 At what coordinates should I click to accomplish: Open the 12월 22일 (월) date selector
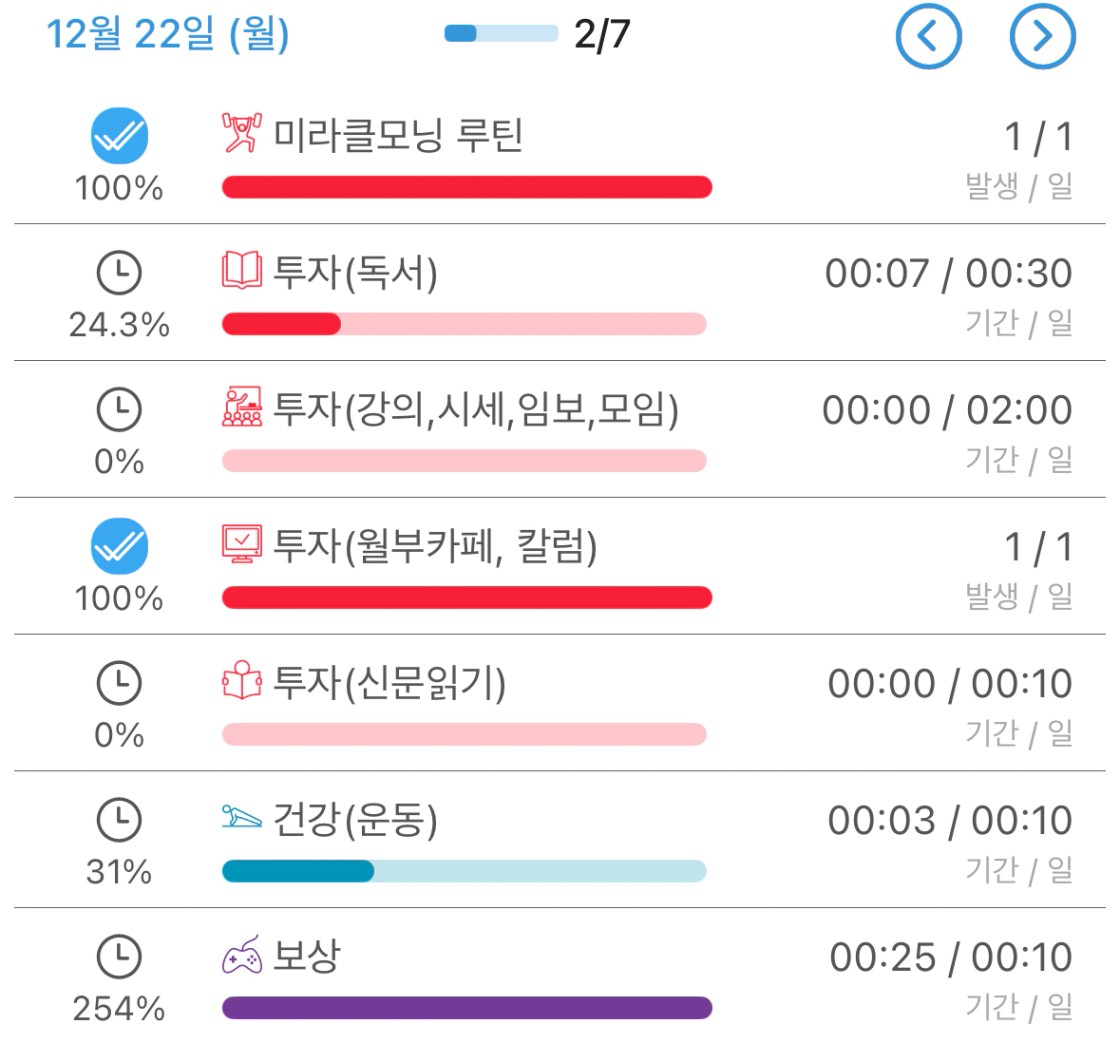(167, 36)
